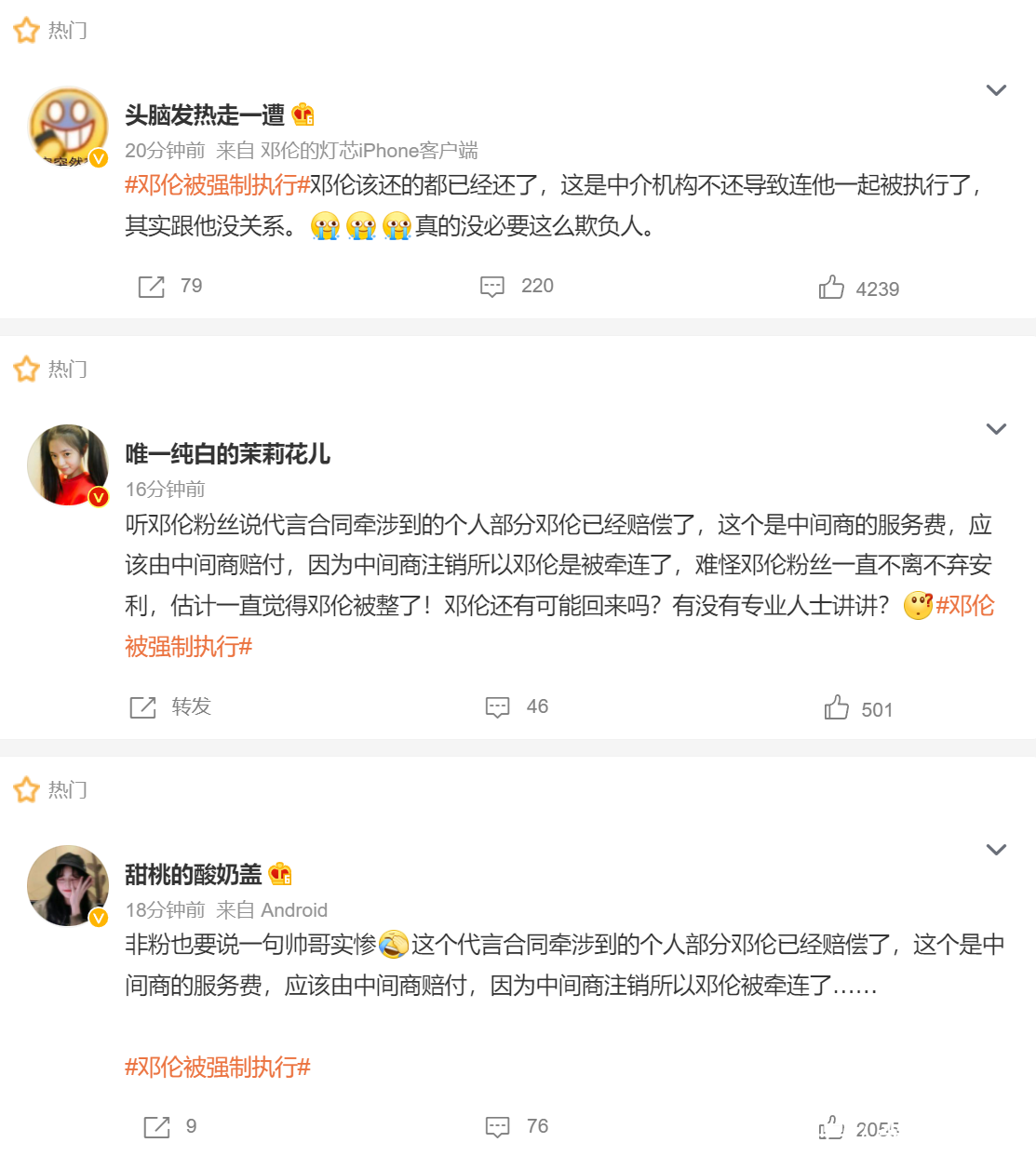Open 甜桃的酸奶盖's profile avatar
1036x1156 pixels.
(68, 886)
